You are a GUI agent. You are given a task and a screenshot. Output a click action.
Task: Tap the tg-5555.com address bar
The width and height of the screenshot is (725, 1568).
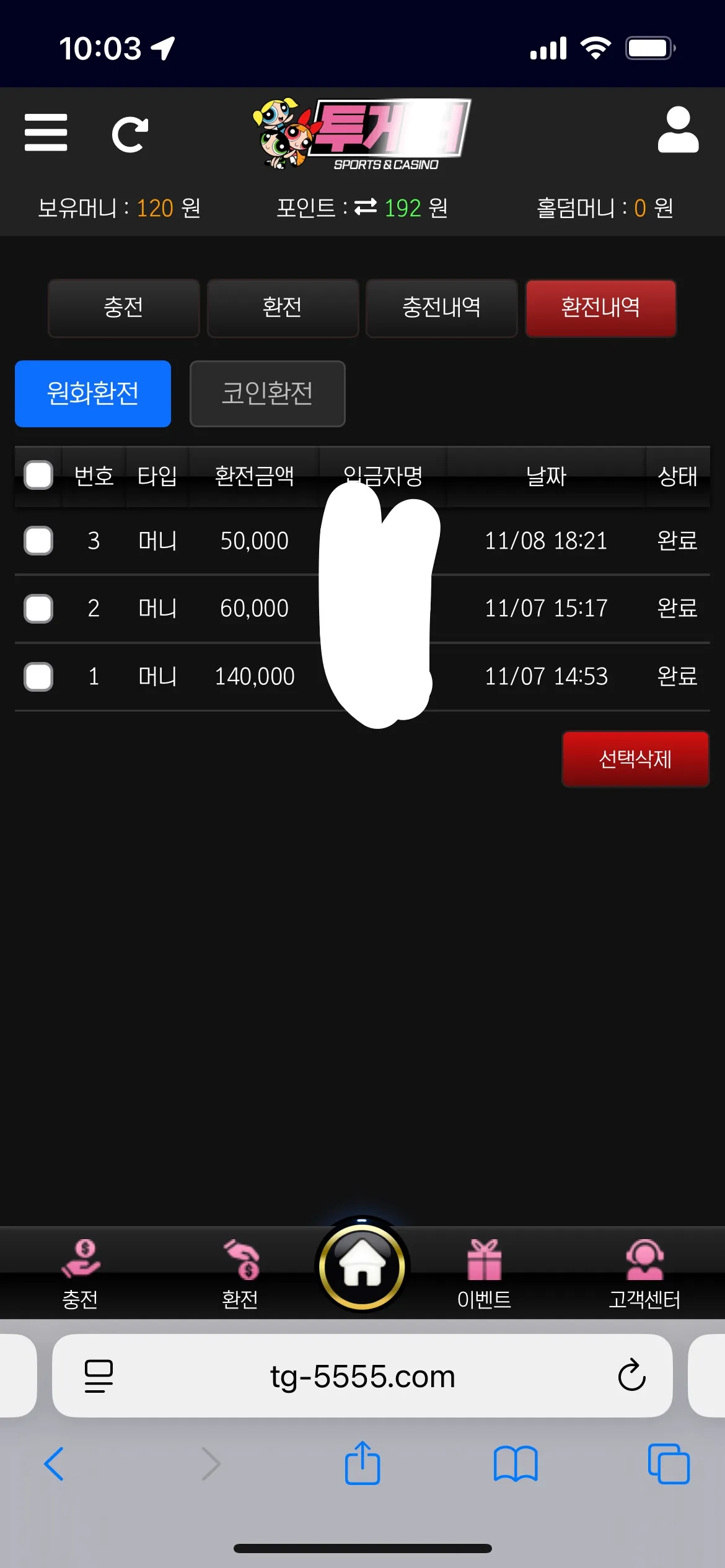362,1376
